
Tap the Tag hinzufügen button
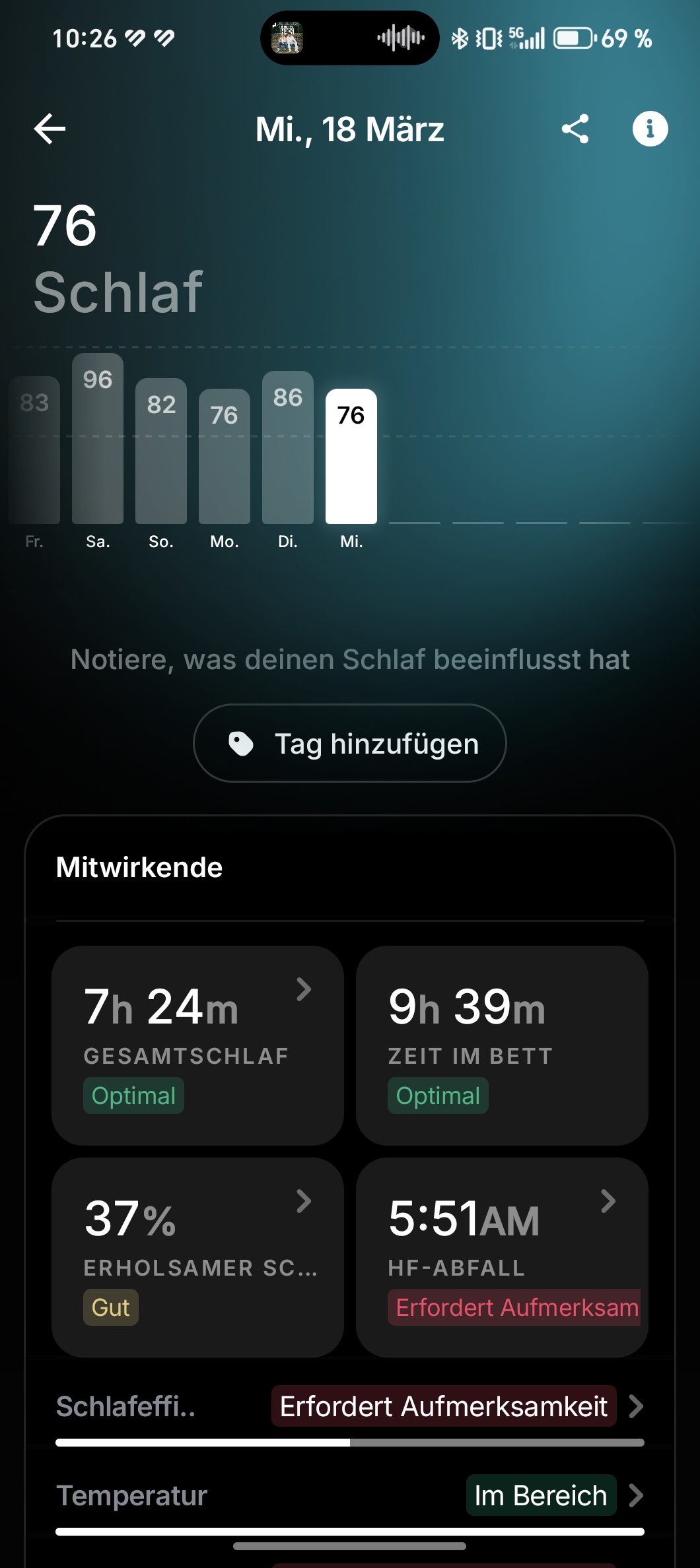point(350,743)
